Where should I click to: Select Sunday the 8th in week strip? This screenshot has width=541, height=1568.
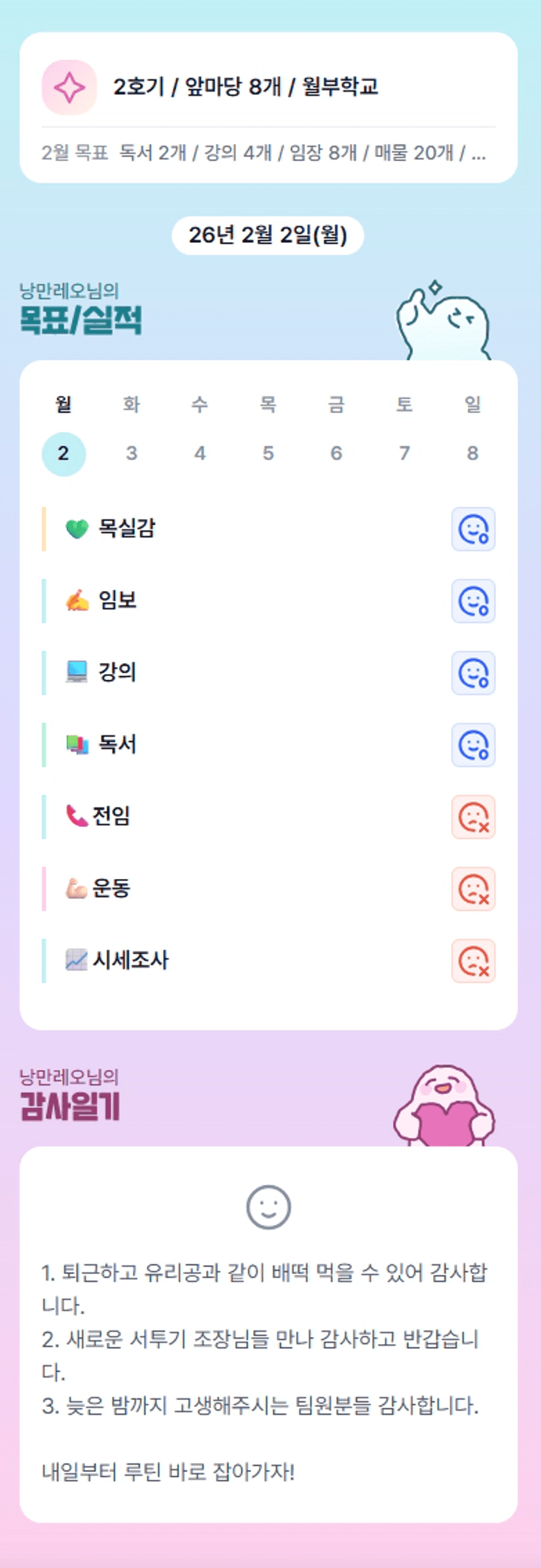click(x=472, y=453)
